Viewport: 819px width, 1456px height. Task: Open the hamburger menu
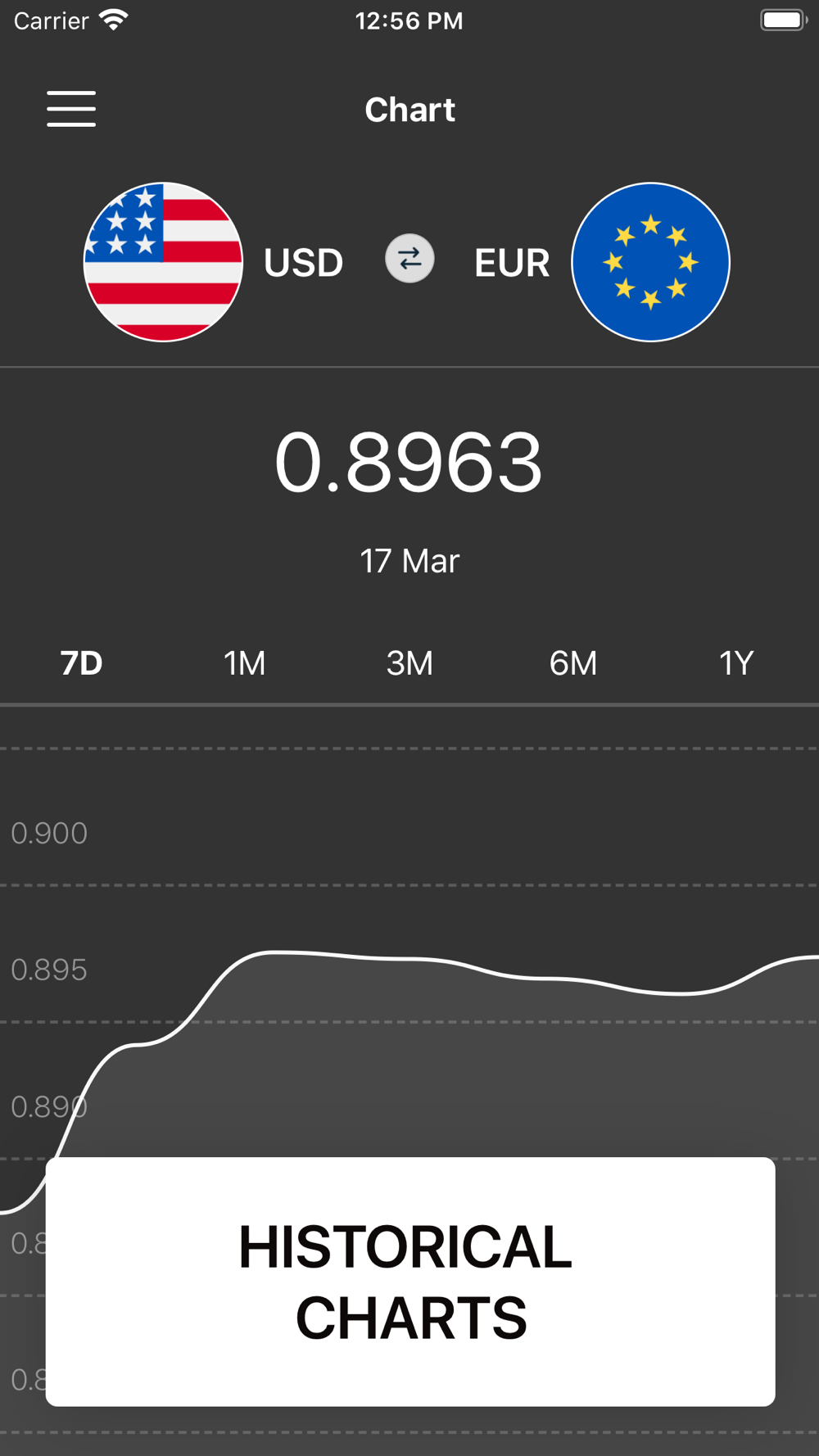coord(71,109)
